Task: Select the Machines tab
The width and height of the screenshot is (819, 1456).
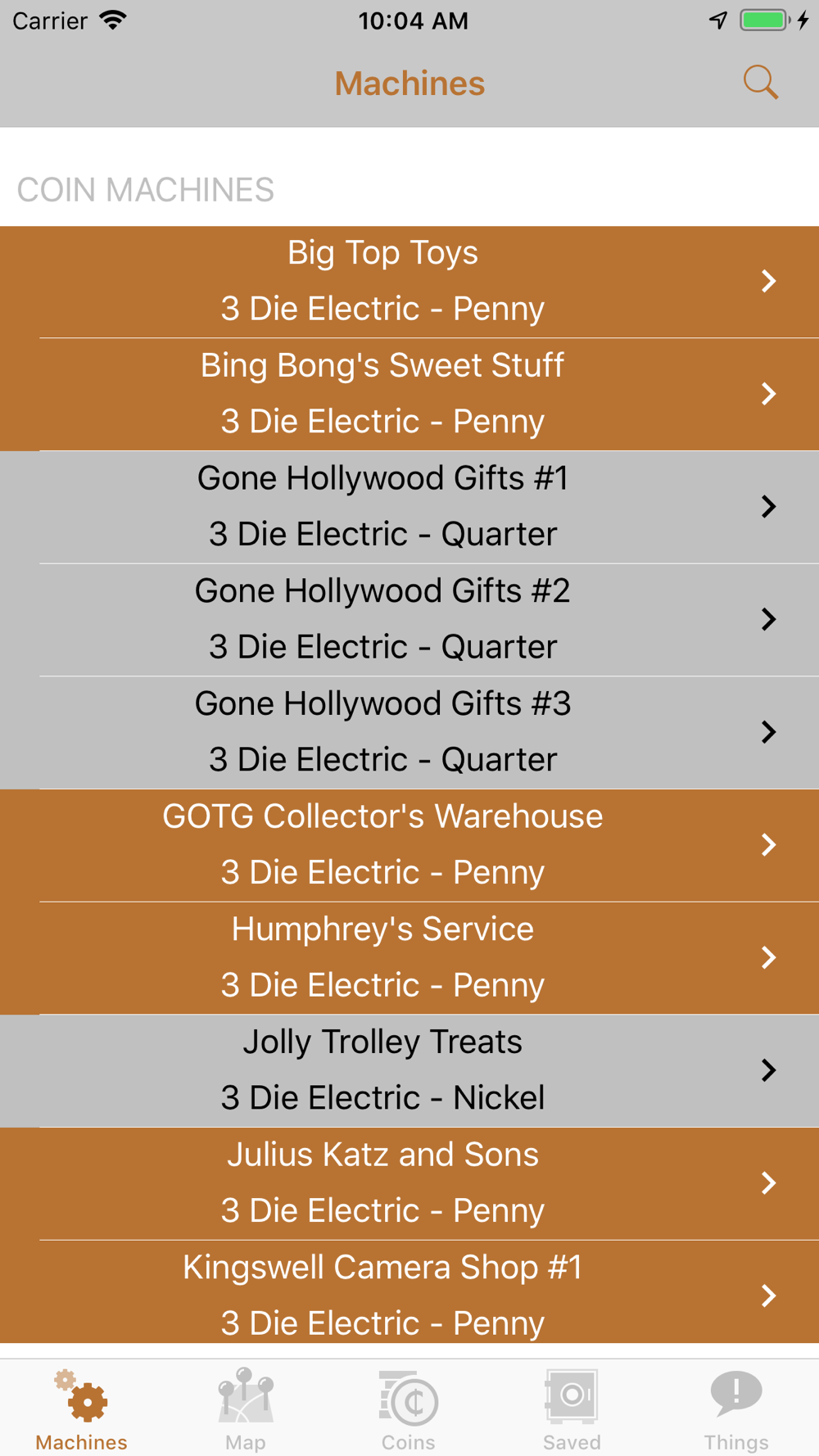Action: (x=81, y=1409)
